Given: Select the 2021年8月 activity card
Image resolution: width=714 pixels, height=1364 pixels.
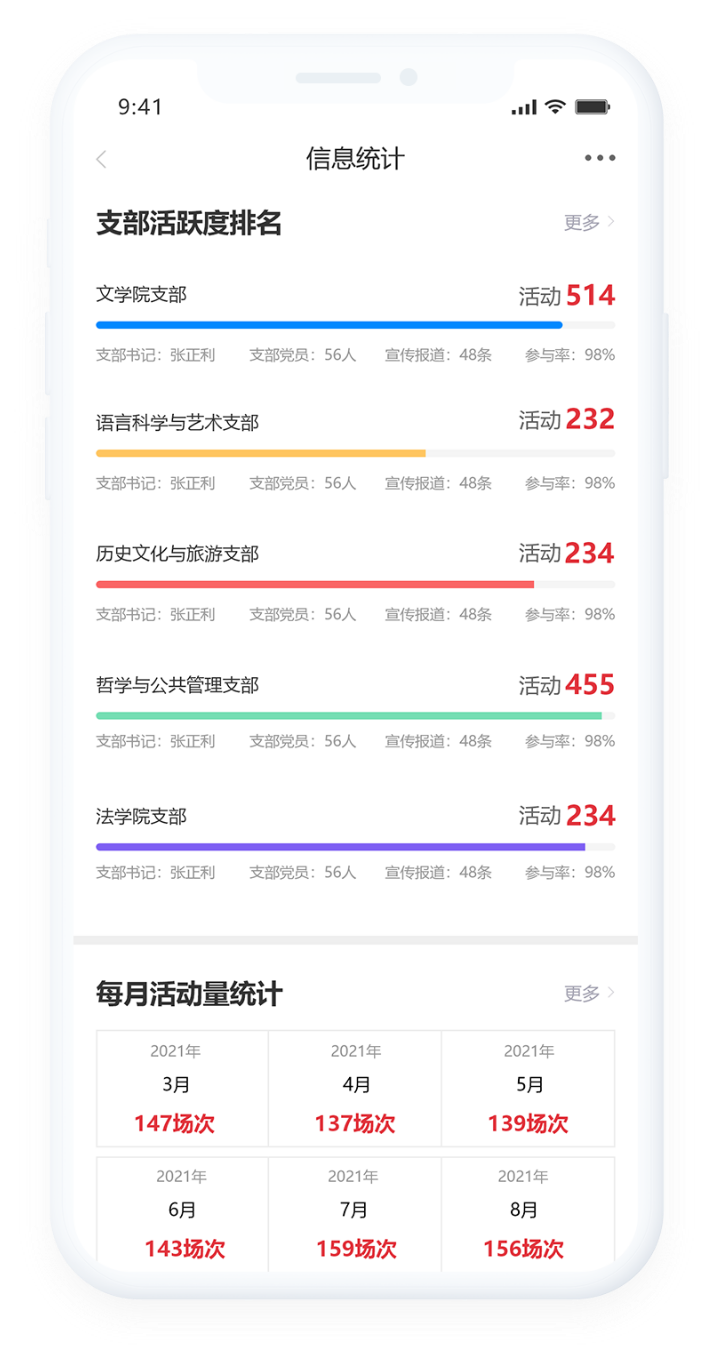Looking at the screenshot, I should 528,1213.
